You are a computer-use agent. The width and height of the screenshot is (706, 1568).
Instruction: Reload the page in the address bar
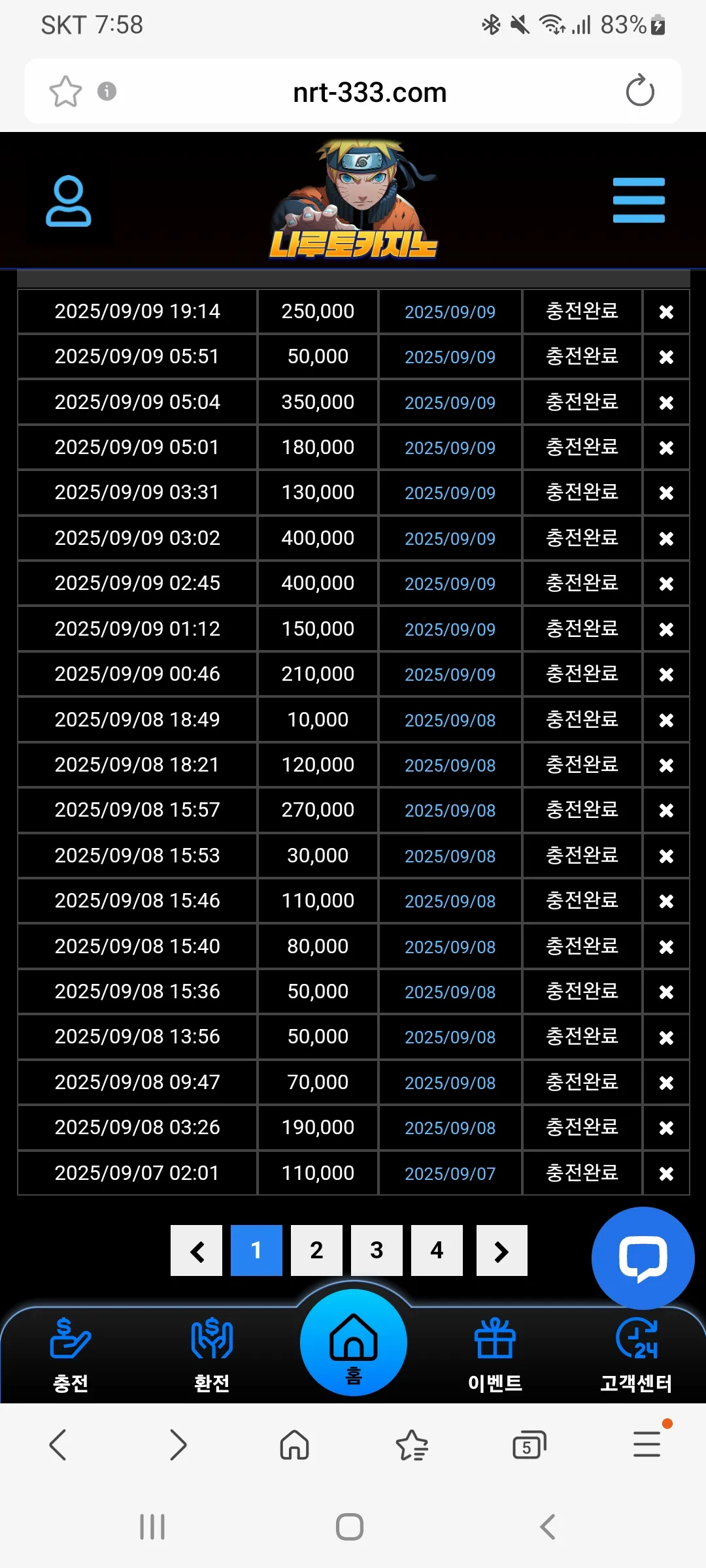pos(640,91)
